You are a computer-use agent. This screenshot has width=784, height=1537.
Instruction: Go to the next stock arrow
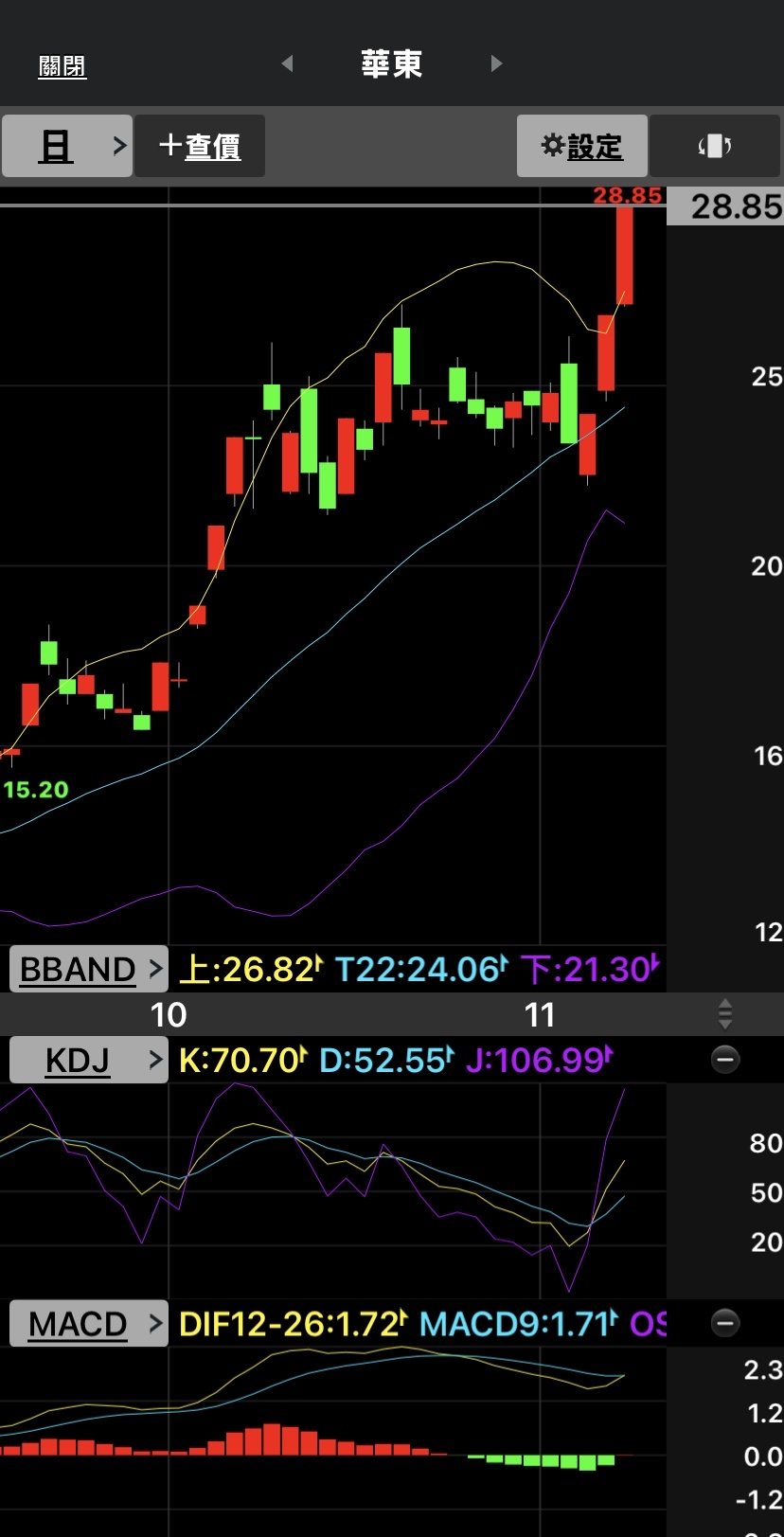pyautogui.click(x=496, y=63)
